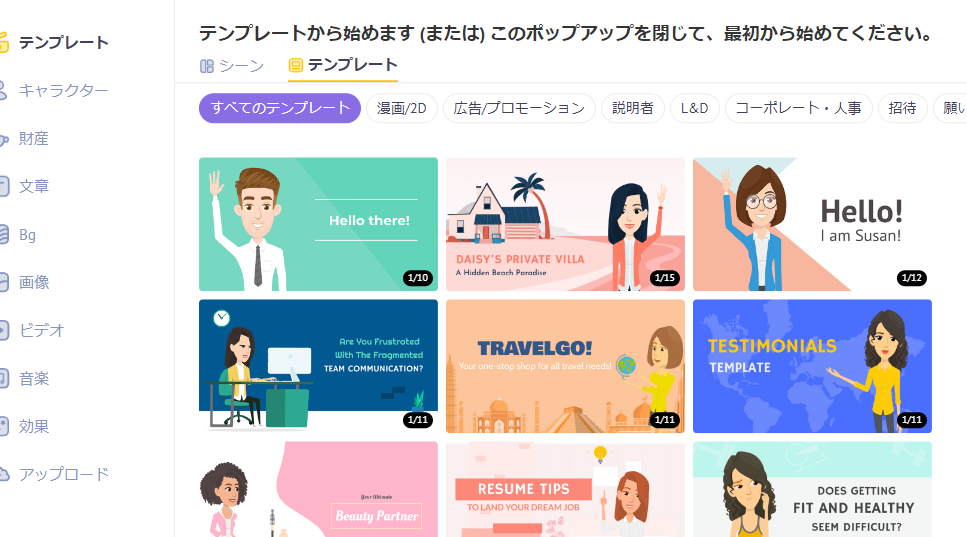Open アップロード in the sidebar

click(62, 474)
